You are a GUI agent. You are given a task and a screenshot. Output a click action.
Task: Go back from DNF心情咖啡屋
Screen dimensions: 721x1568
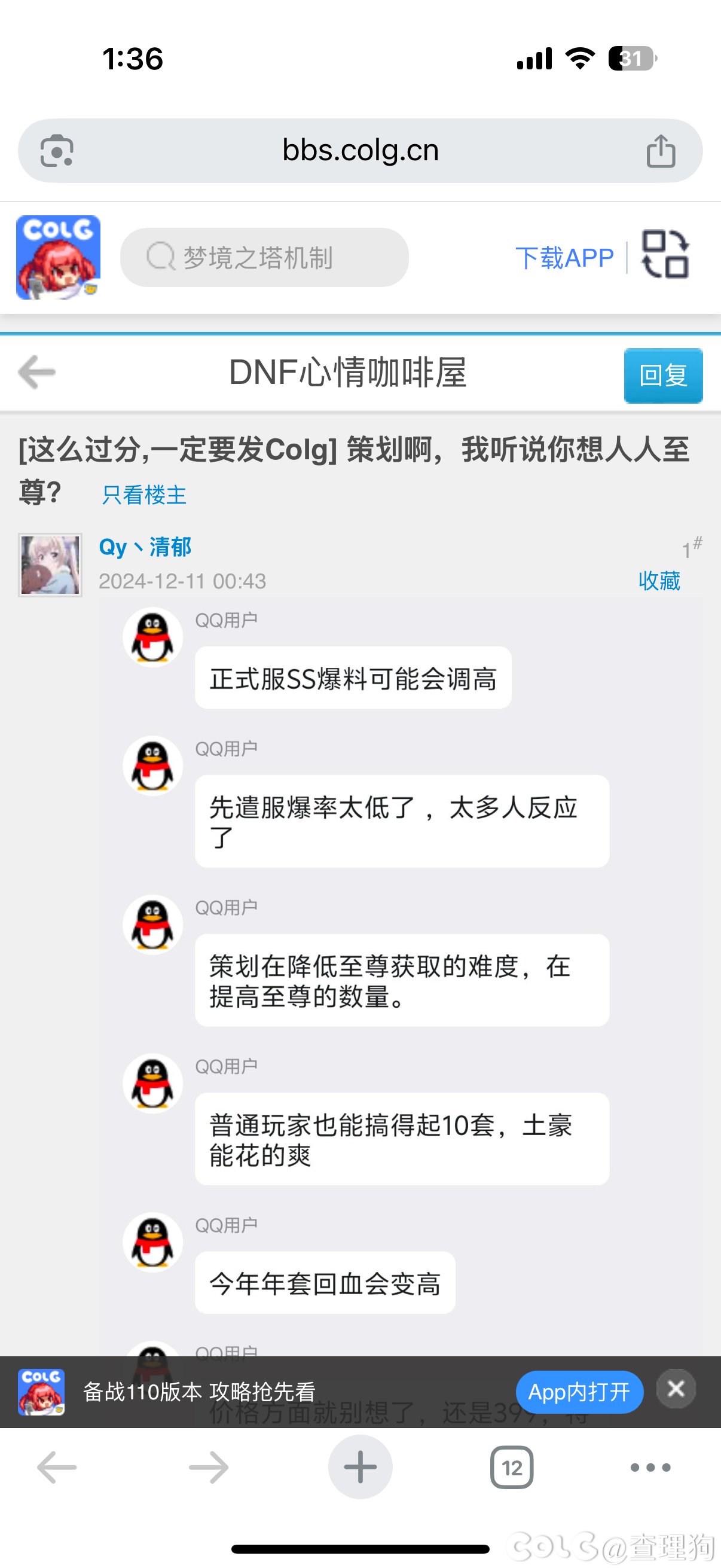pos(36,372)
